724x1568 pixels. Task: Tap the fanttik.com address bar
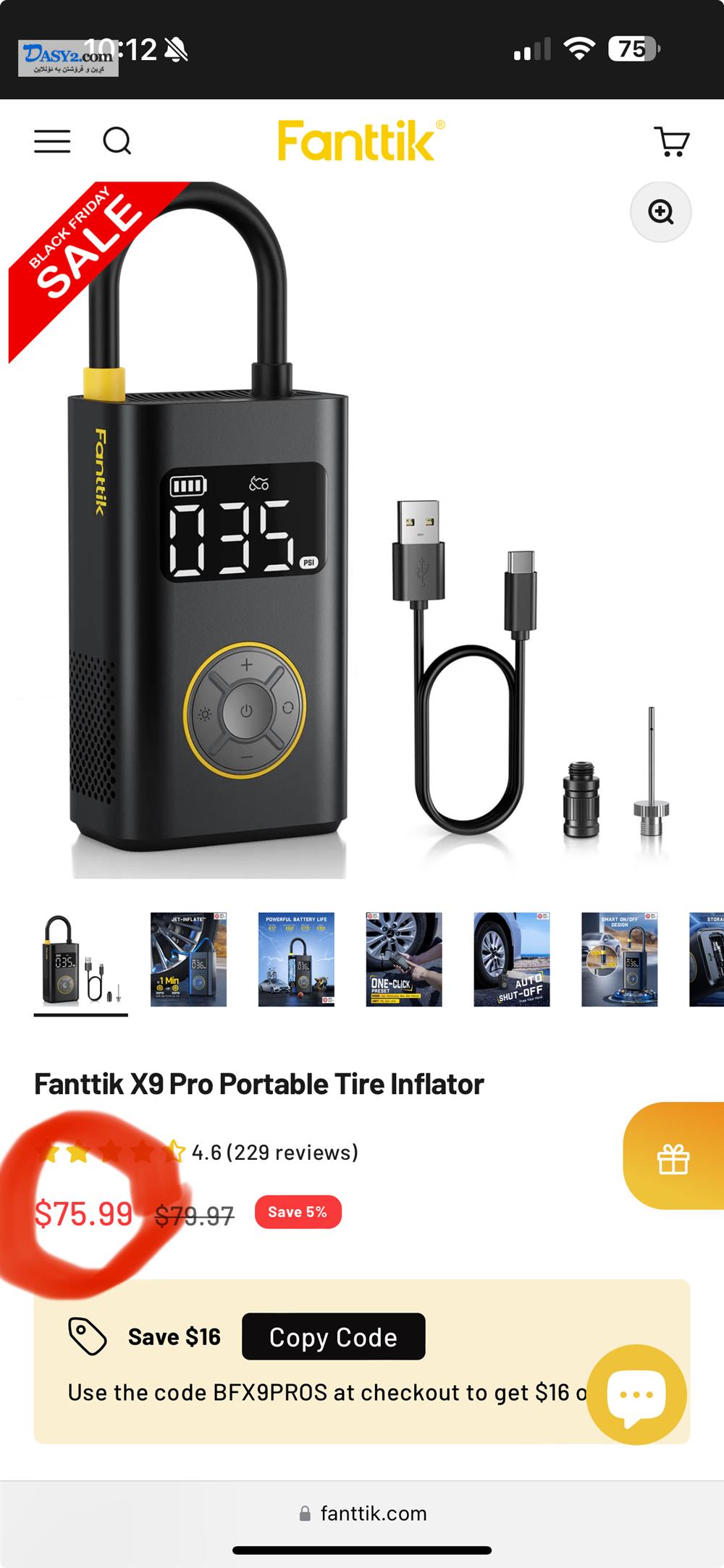point(364,1514)
